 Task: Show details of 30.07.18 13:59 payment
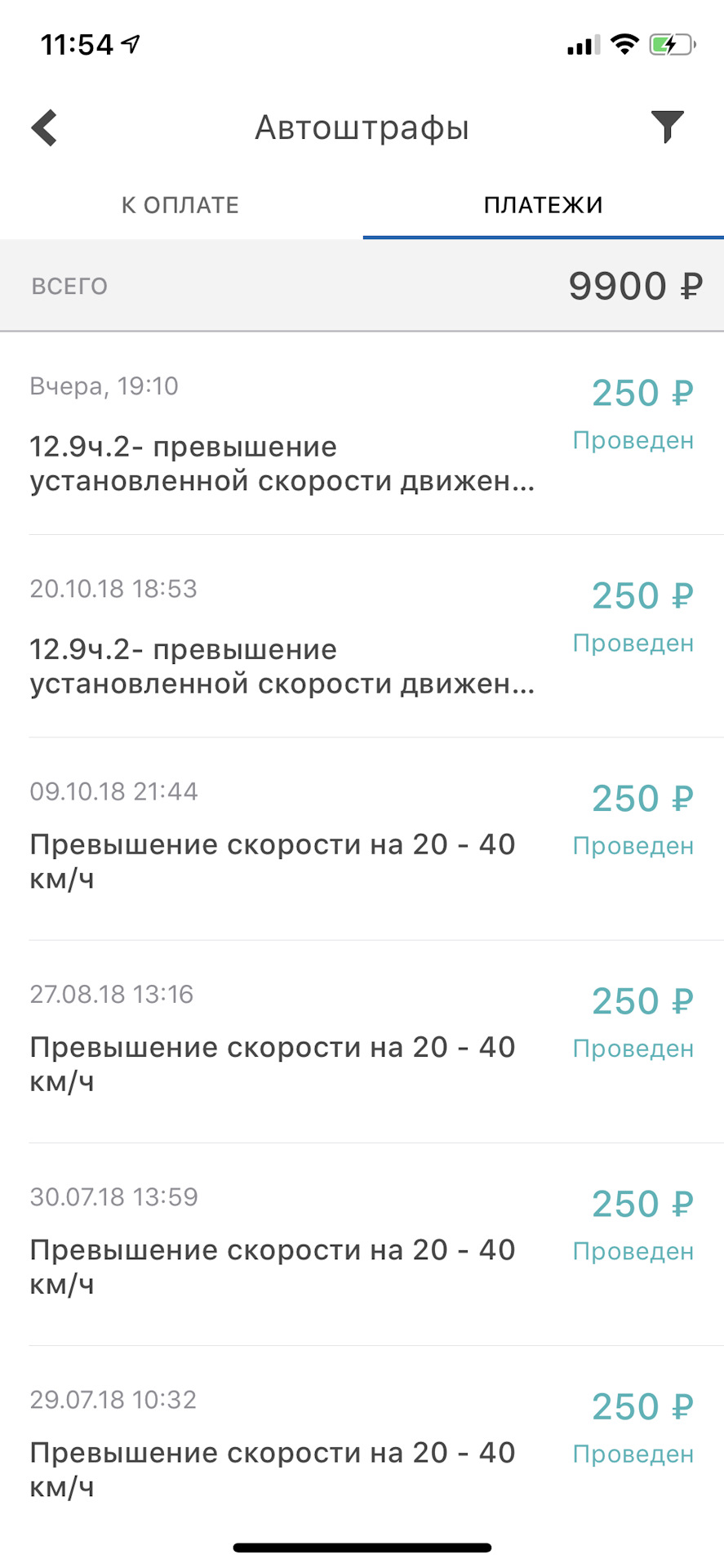(x=362, y=1245)
